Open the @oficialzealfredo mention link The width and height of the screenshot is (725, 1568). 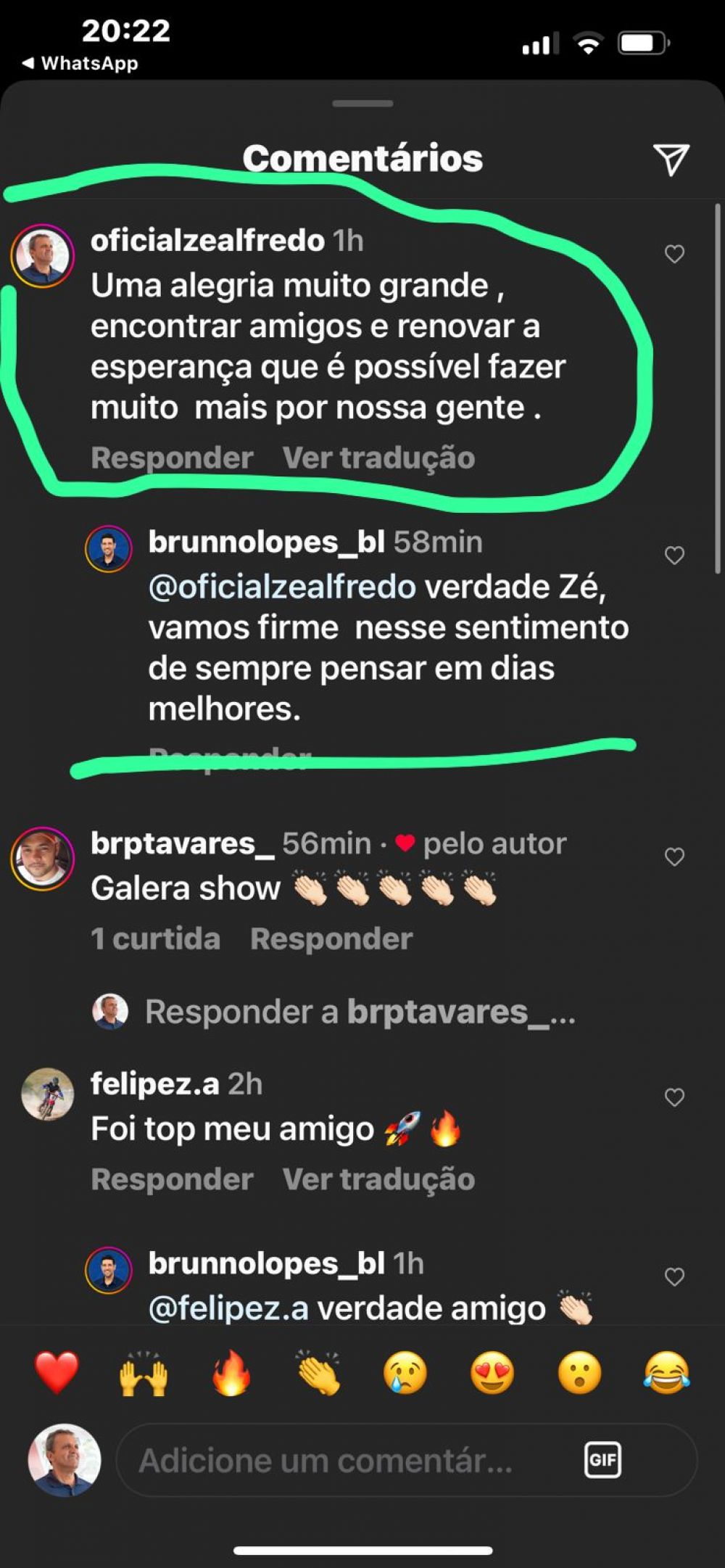click(x=282, y=587)
